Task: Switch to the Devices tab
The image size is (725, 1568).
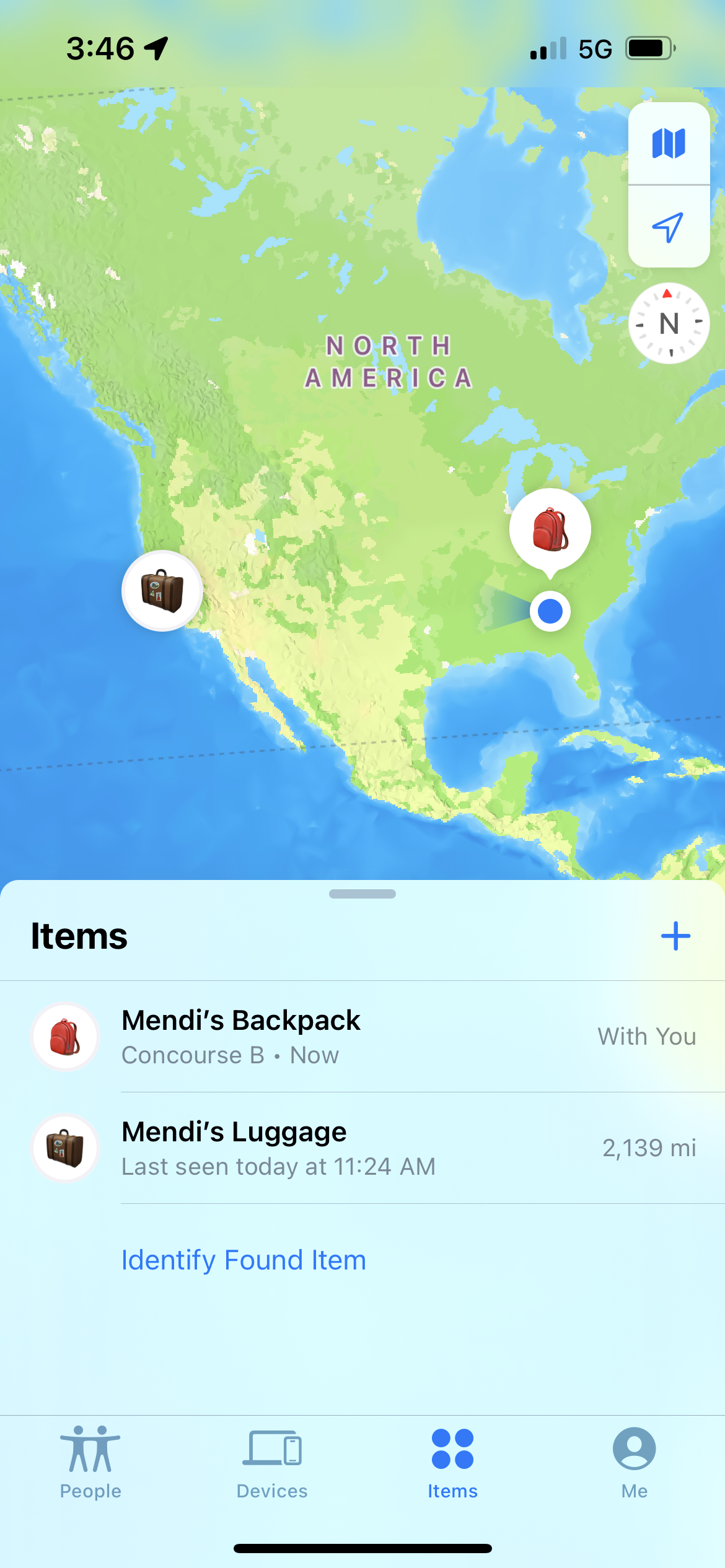Action: point(272,1463)
